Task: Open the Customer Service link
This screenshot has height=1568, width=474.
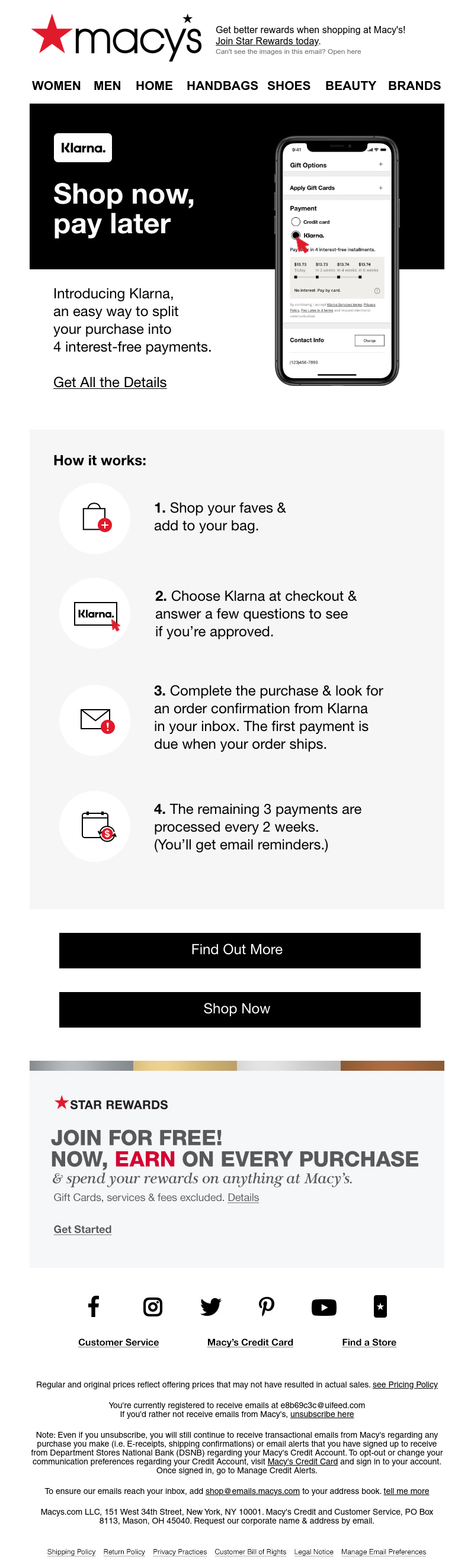Action: [118, 1342]
